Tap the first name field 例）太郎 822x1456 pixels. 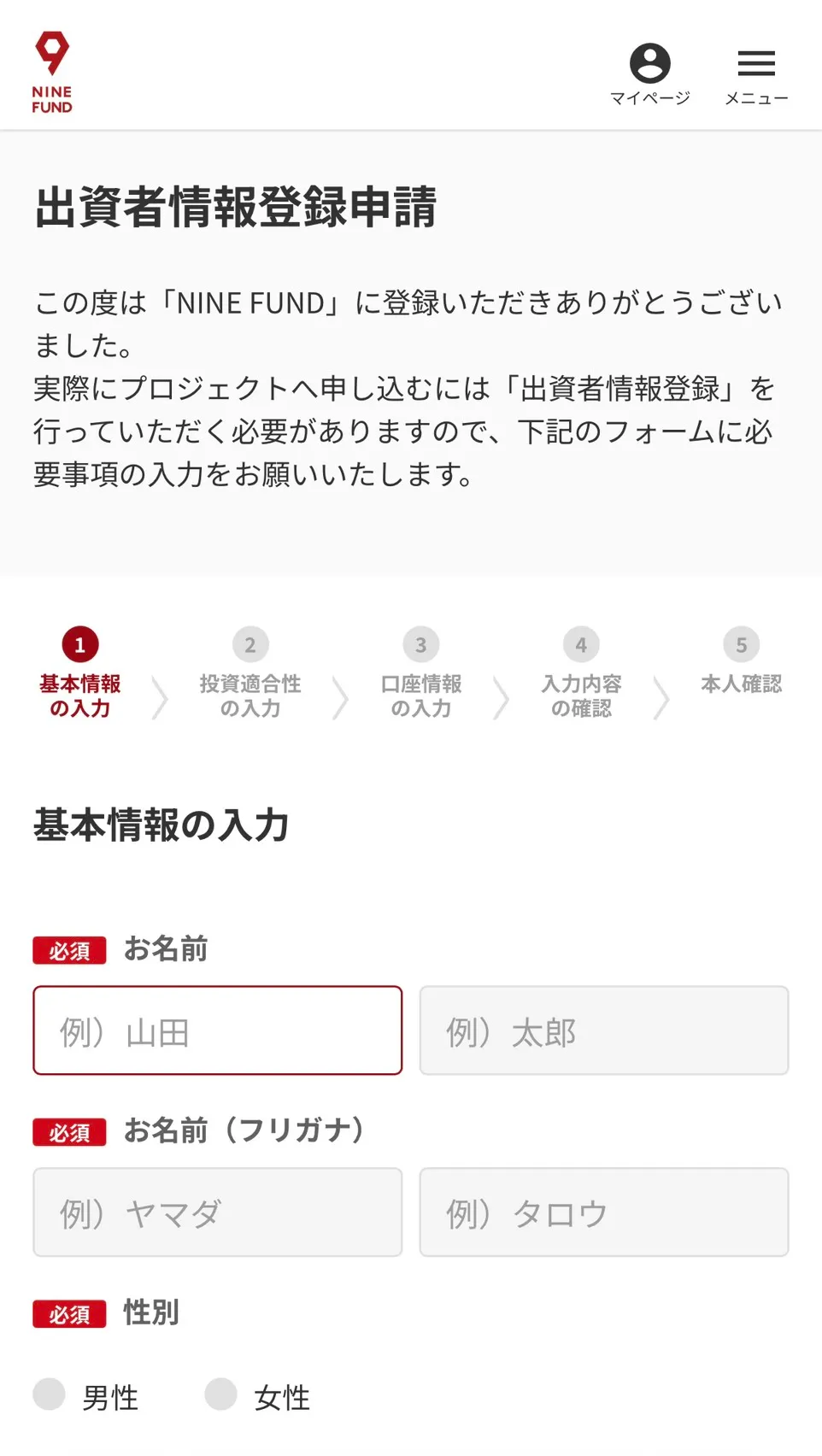click(x=603, y=1030)
